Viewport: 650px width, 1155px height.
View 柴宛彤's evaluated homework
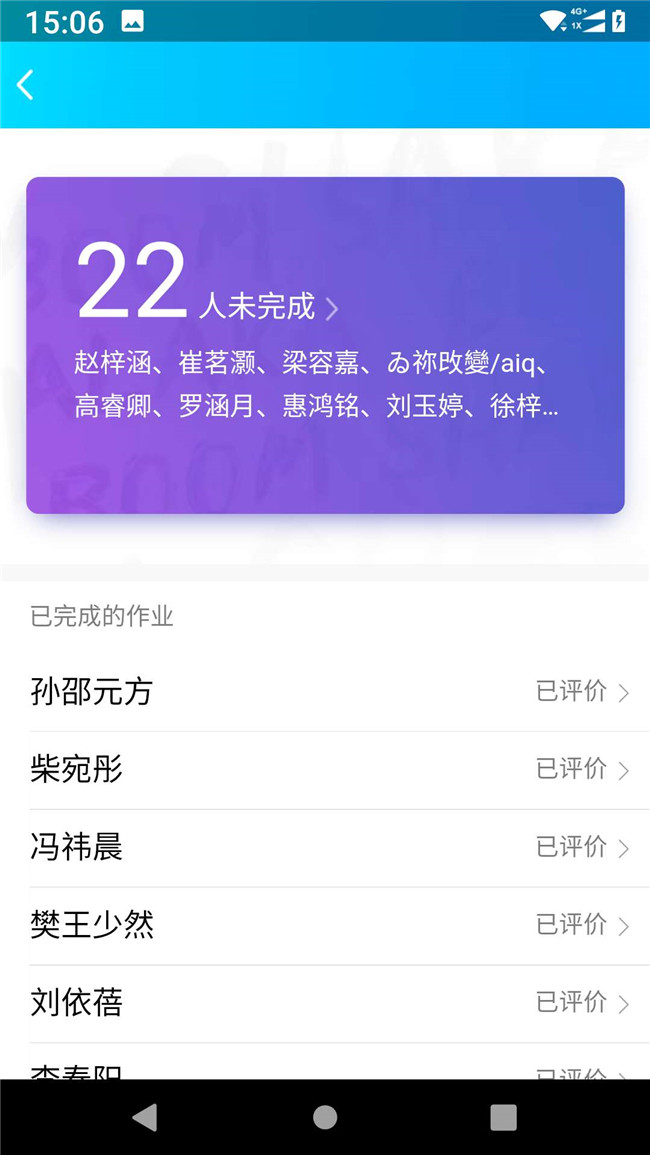click(x=325, y=770)
